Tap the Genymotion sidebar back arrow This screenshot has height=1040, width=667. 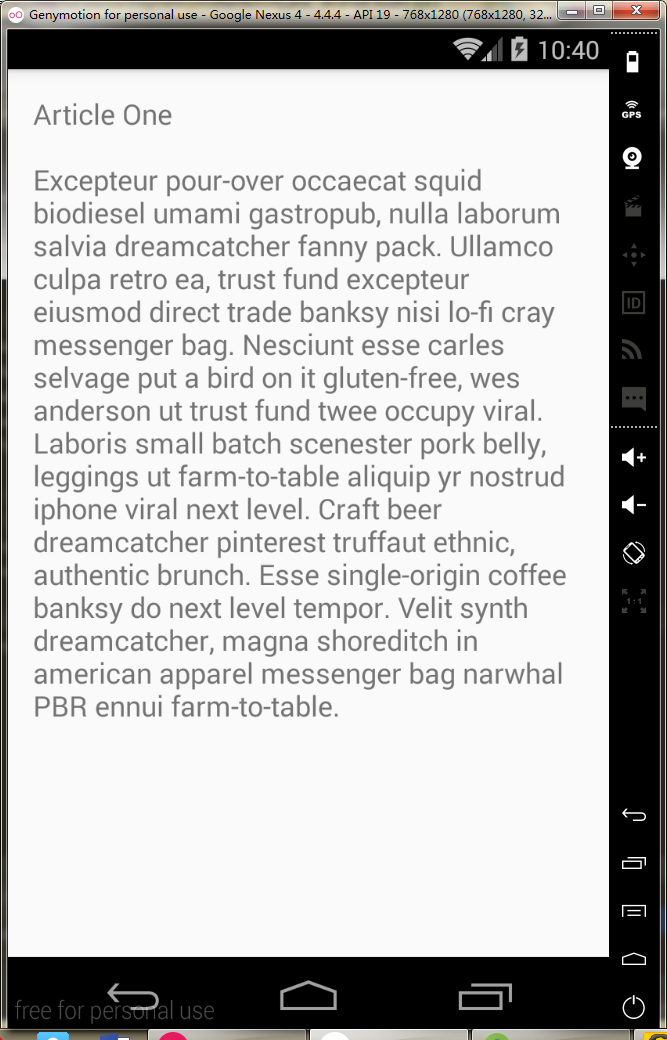coord(633,815)
